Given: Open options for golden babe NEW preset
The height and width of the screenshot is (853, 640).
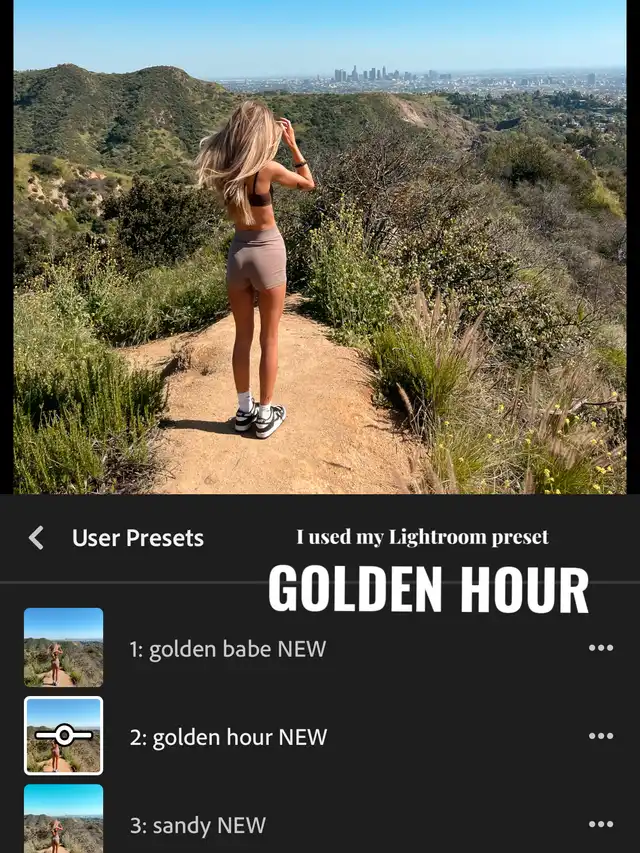Looking at the screenshot, I should (x=601, y=648).
